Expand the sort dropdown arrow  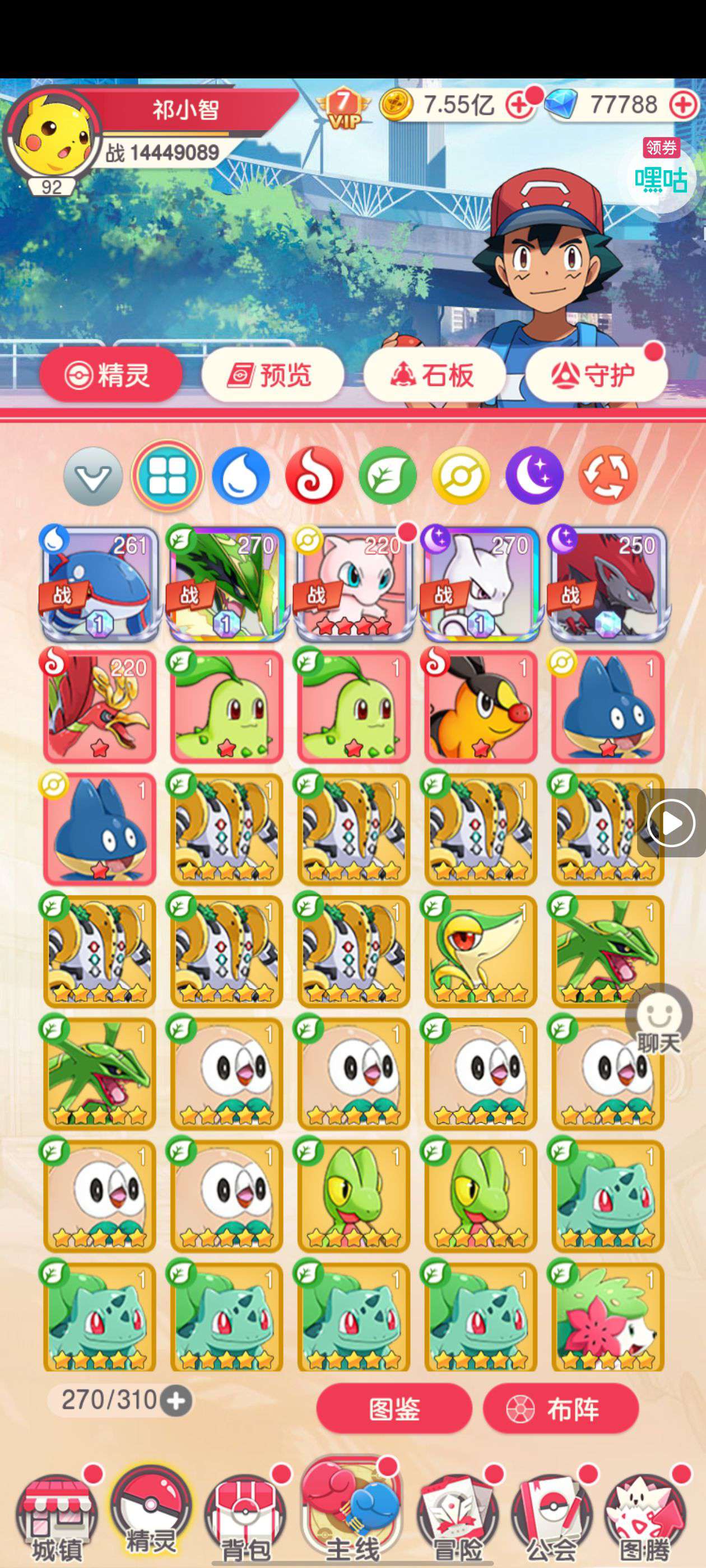[x=93, y=475]
